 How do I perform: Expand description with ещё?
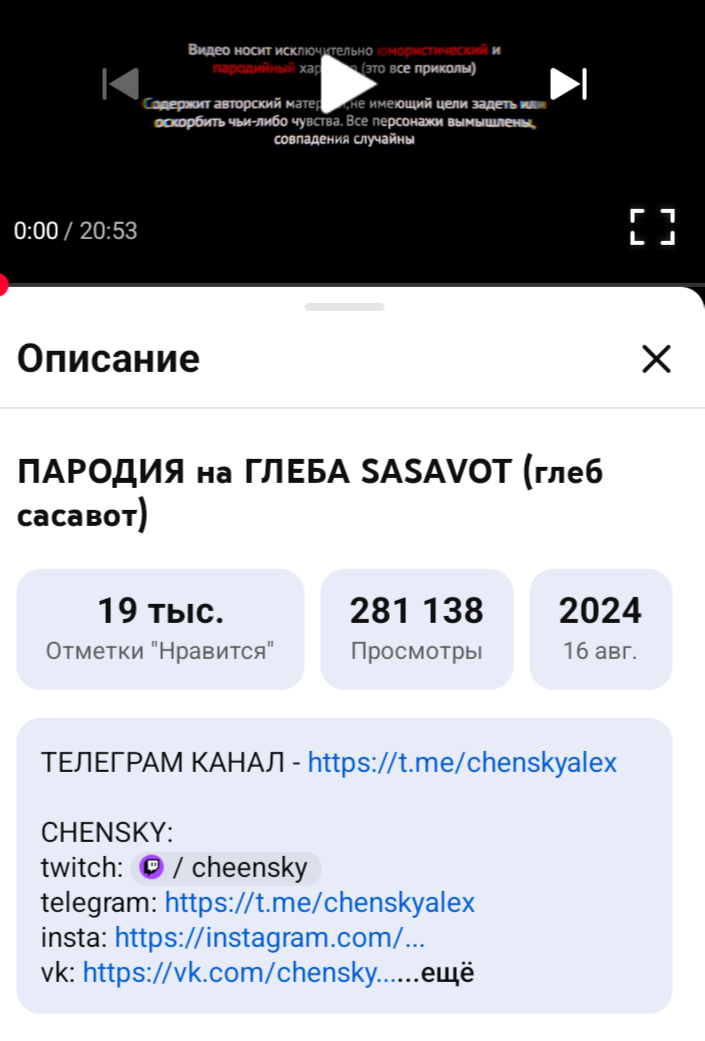point(447,973)
